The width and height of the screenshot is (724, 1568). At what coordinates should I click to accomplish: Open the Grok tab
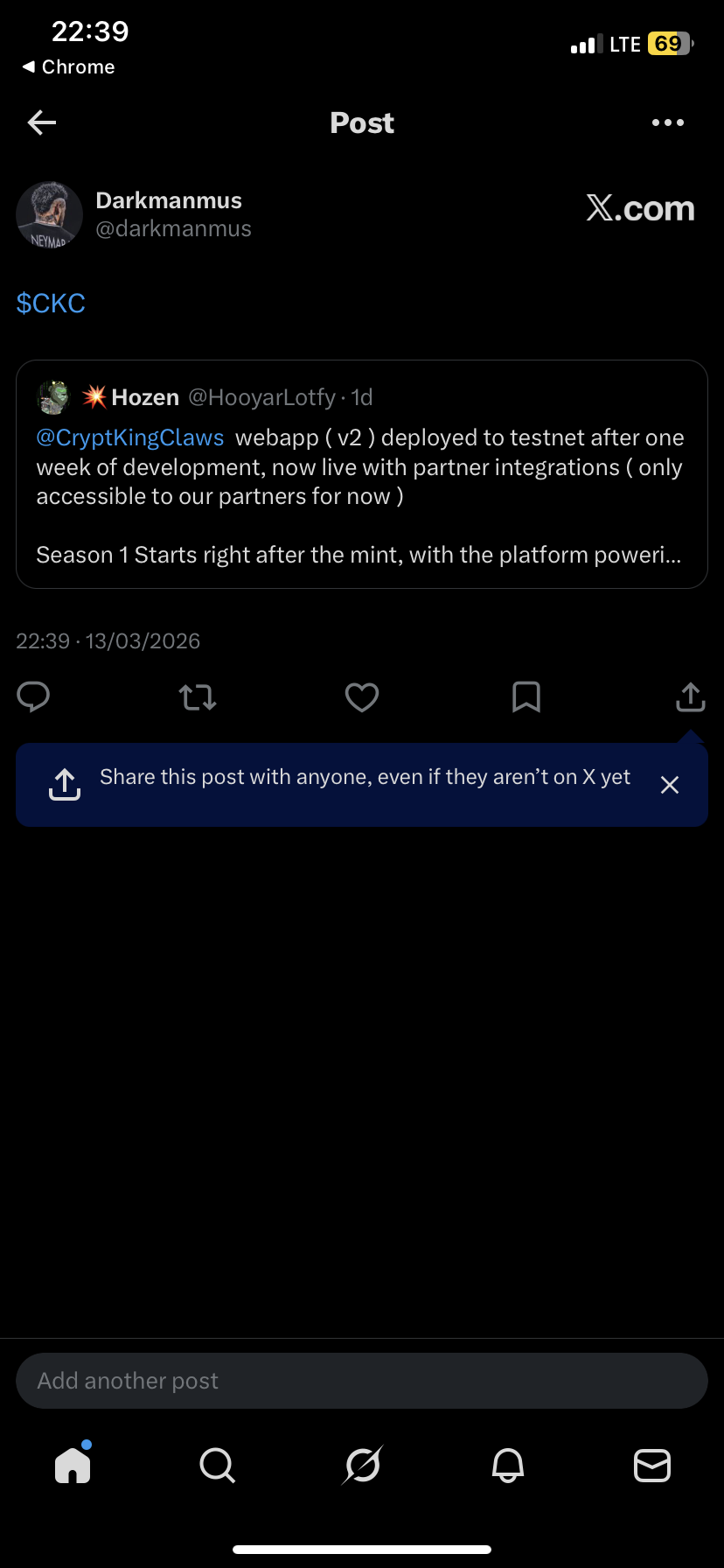tap(363, 1465)
